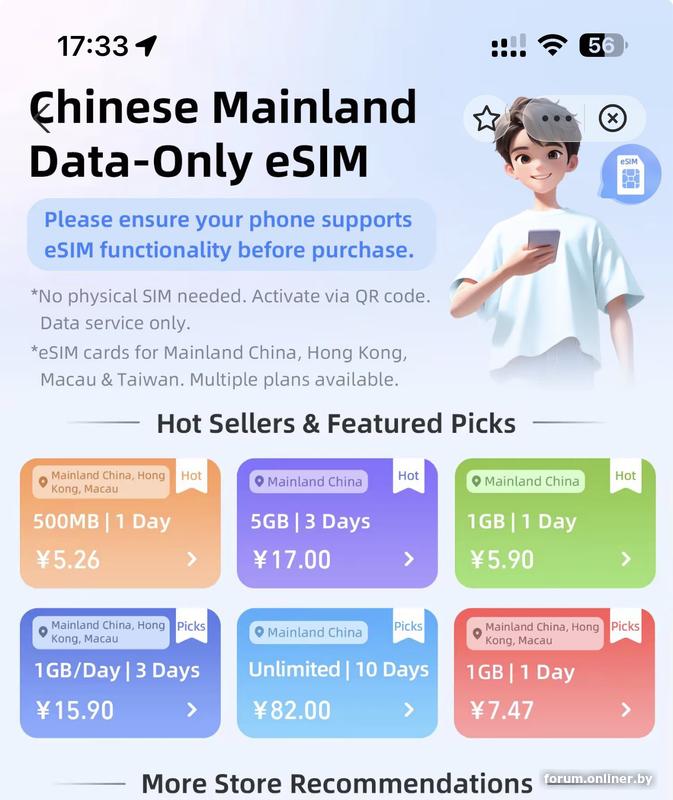Select the Unlimited 10 Days plan
The height and width of the screenshot is (800, 673).
[336, 673]
